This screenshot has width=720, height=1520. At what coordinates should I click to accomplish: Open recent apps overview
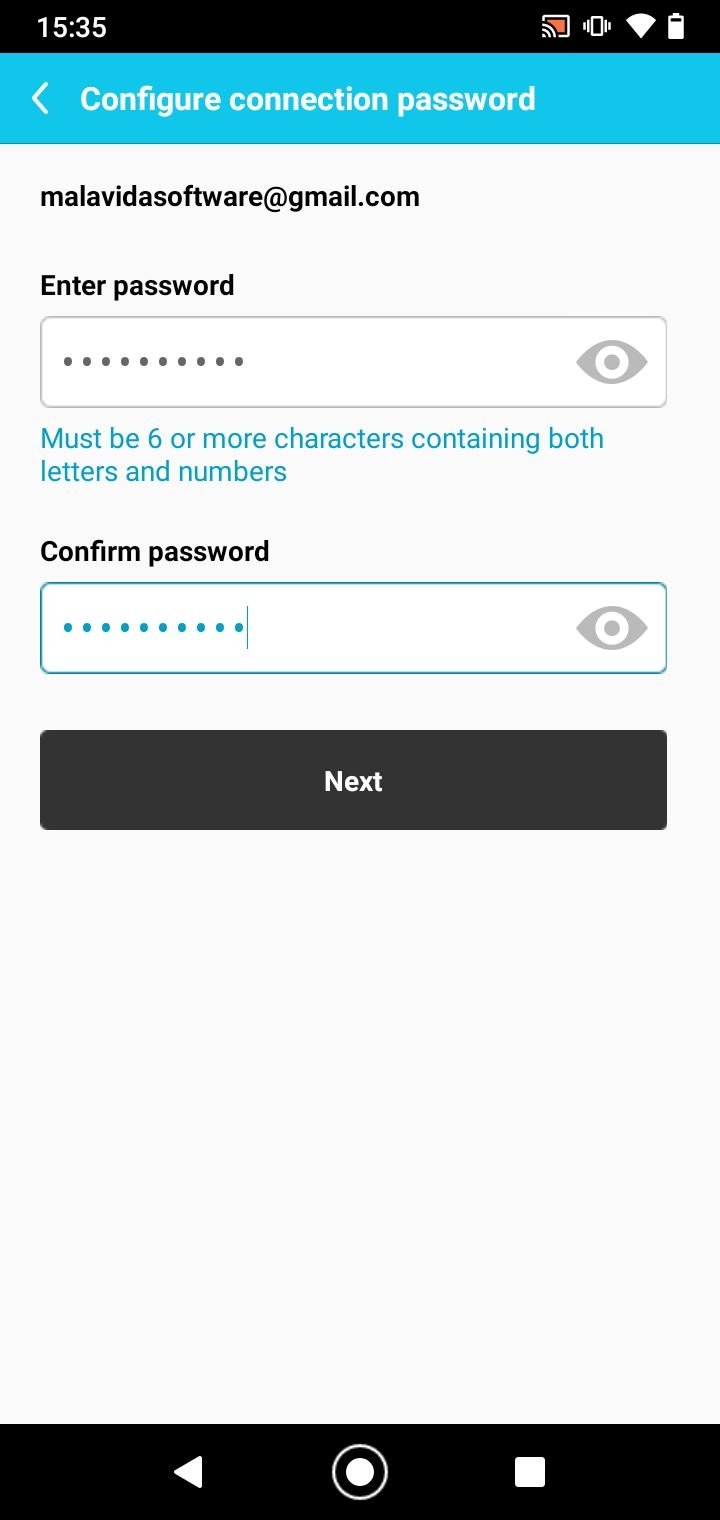529,1472
